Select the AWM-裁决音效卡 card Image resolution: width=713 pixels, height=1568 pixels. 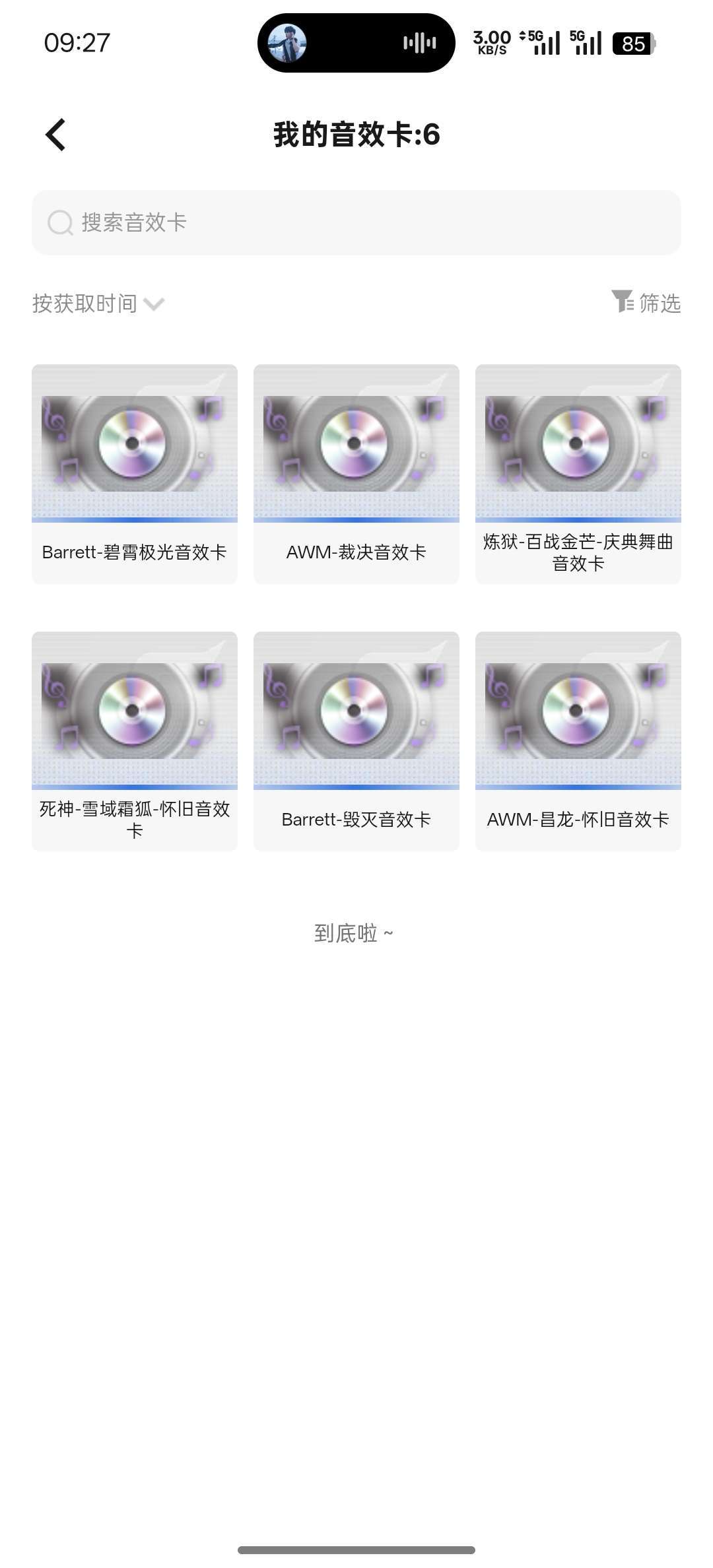click(x=356, y=474)
